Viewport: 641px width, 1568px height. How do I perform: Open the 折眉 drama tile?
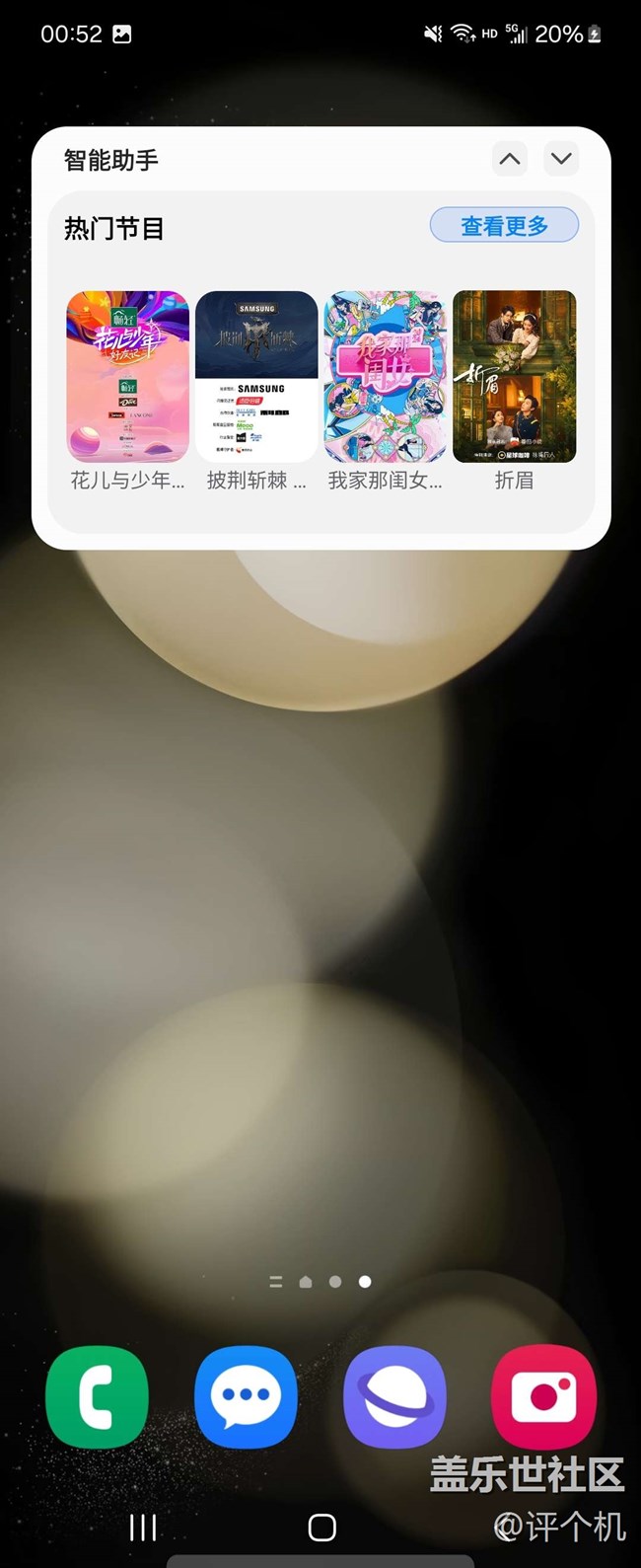(x=514, y=377)
